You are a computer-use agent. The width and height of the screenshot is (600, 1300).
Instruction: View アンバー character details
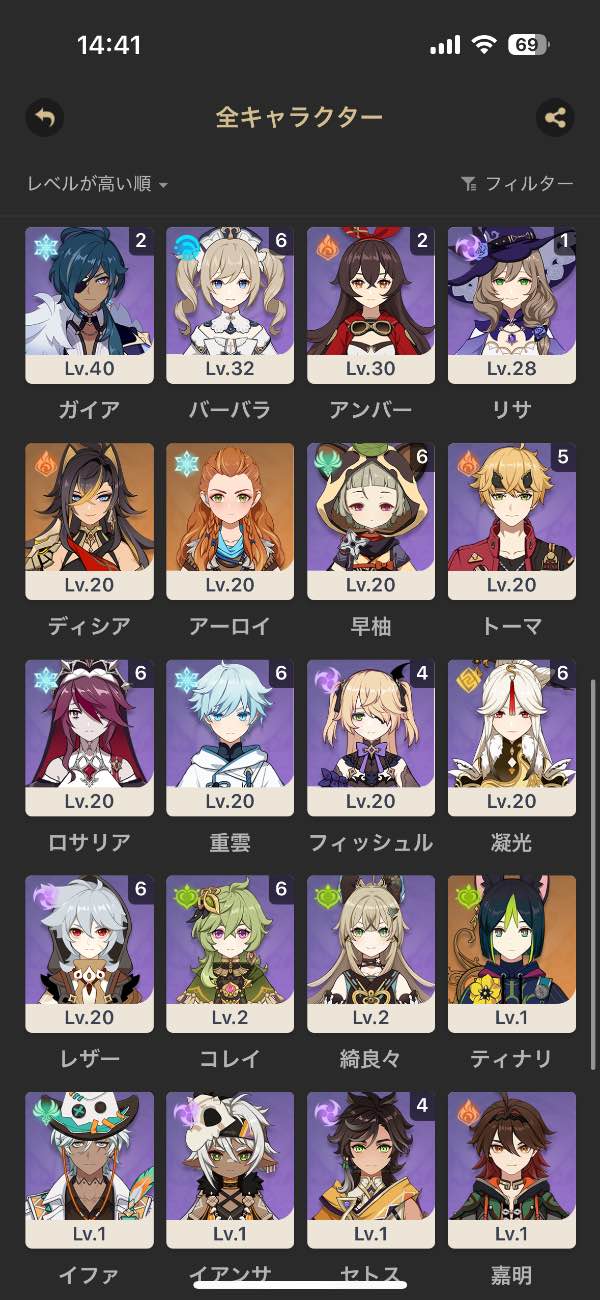click(371, 305)
